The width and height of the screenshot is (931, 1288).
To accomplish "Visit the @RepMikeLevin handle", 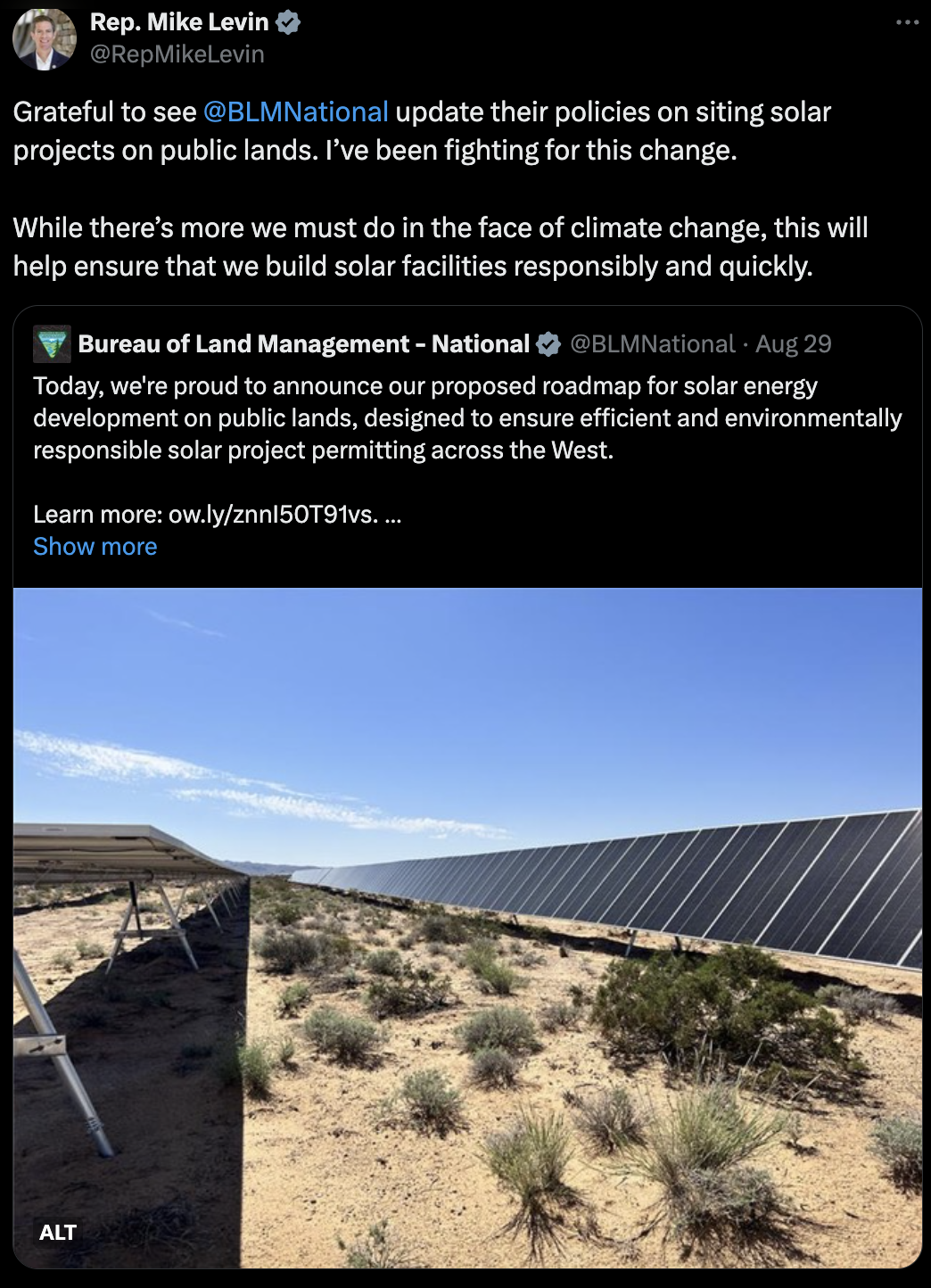I will click(175, 54).
